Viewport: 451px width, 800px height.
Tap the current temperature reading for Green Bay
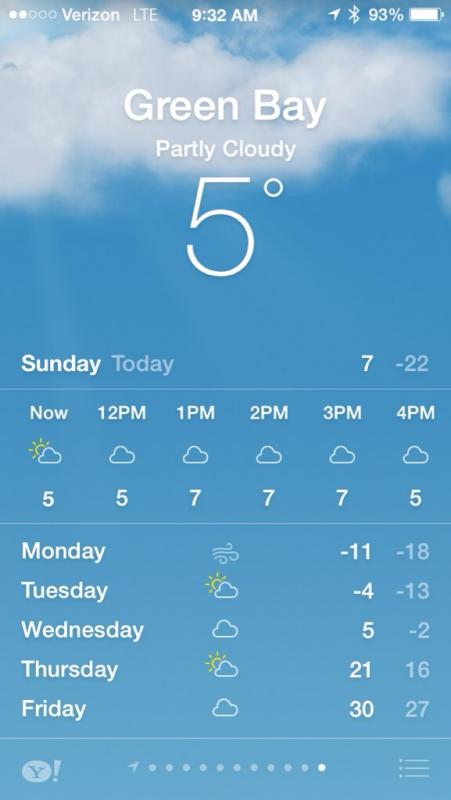(234, 226)
